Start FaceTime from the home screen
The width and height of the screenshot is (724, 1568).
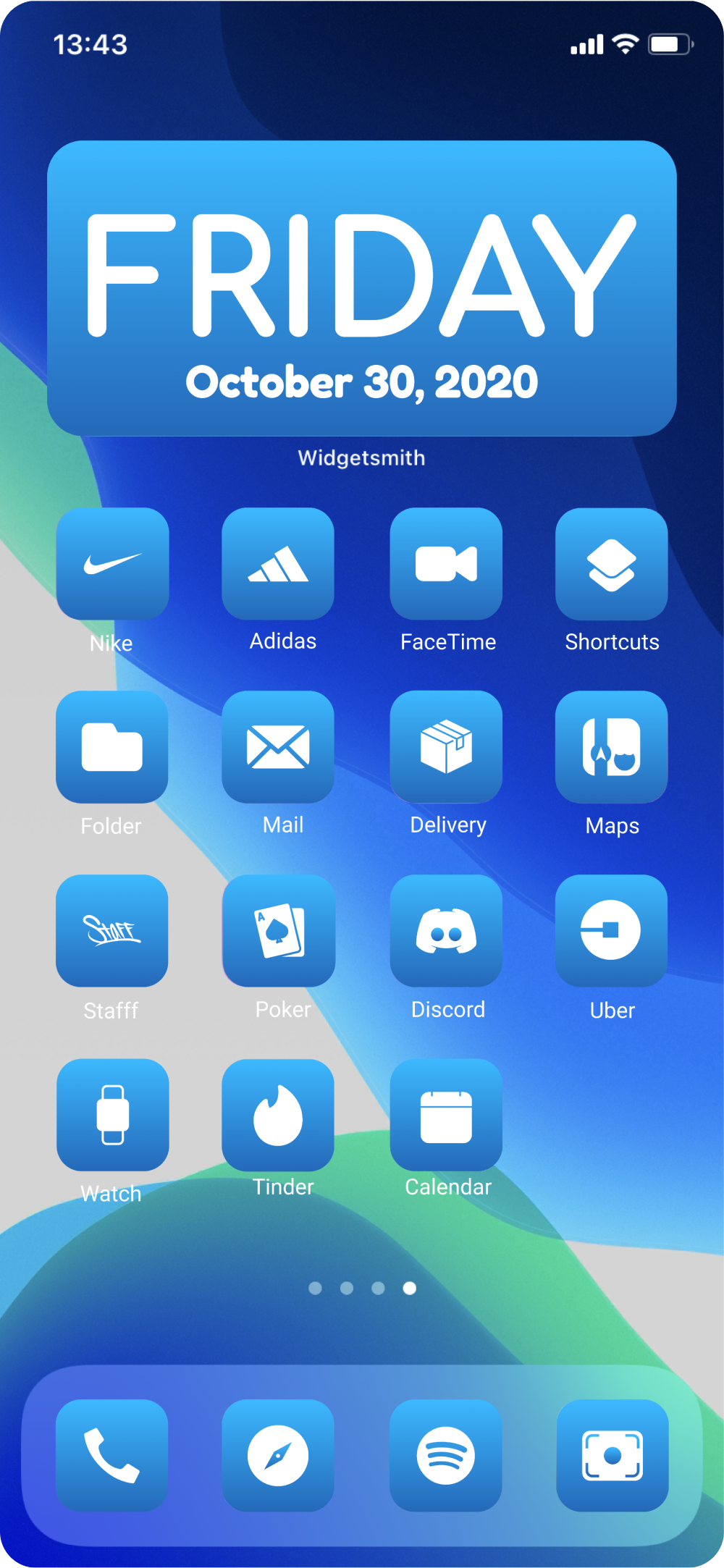coord(446,564)
